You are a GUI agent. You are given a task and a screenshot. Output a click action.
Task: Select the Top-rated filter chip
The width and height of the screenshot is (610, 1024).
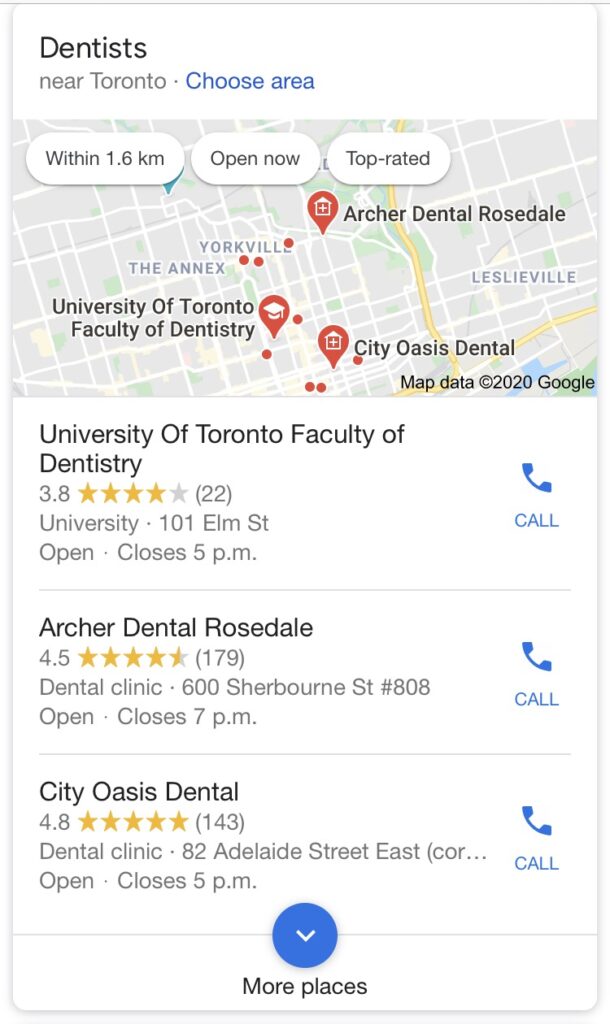[x=388, y=159]
